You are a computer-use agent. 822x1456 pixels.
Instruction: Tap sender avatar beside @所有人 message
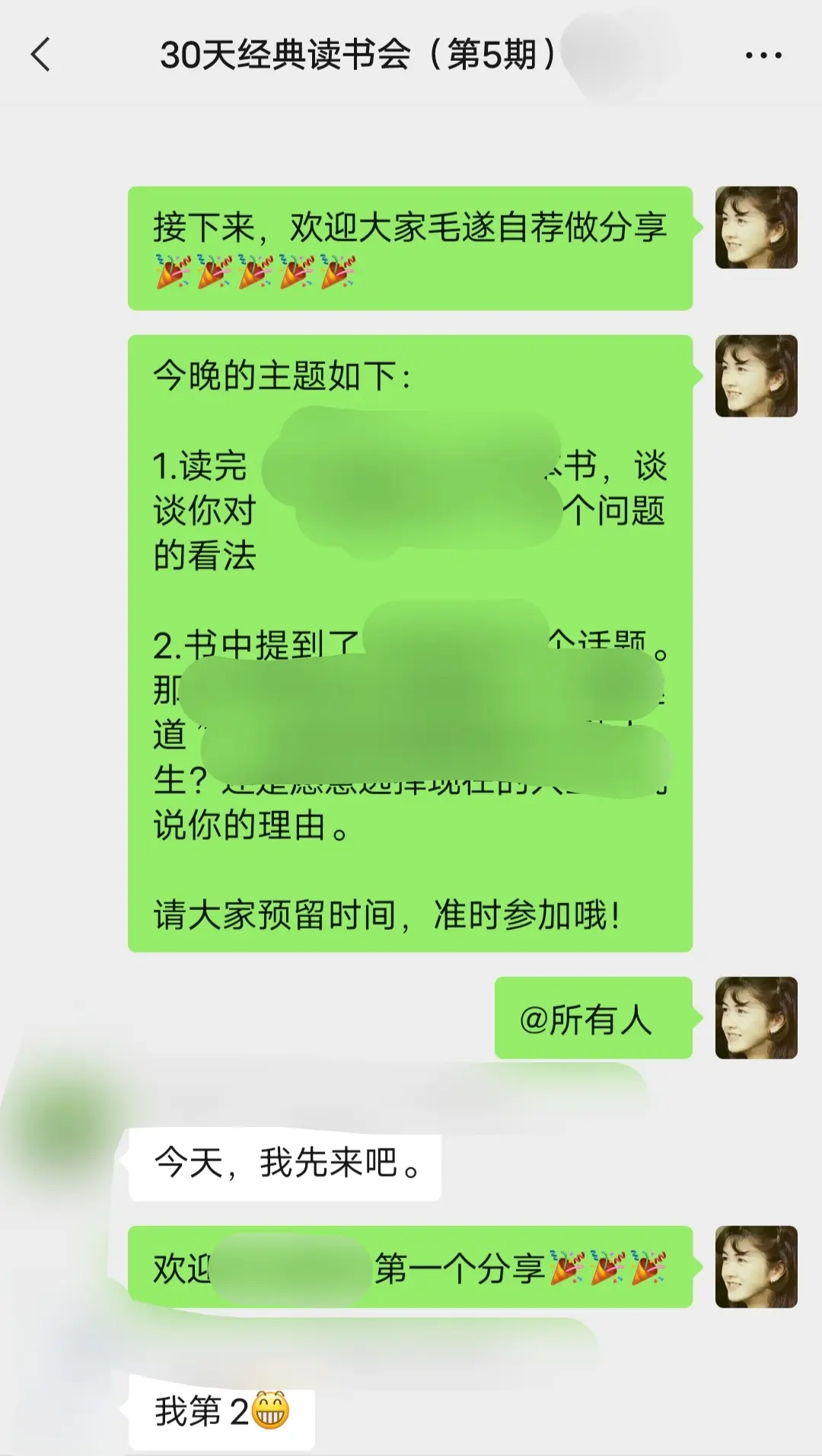coord(756,1018)
